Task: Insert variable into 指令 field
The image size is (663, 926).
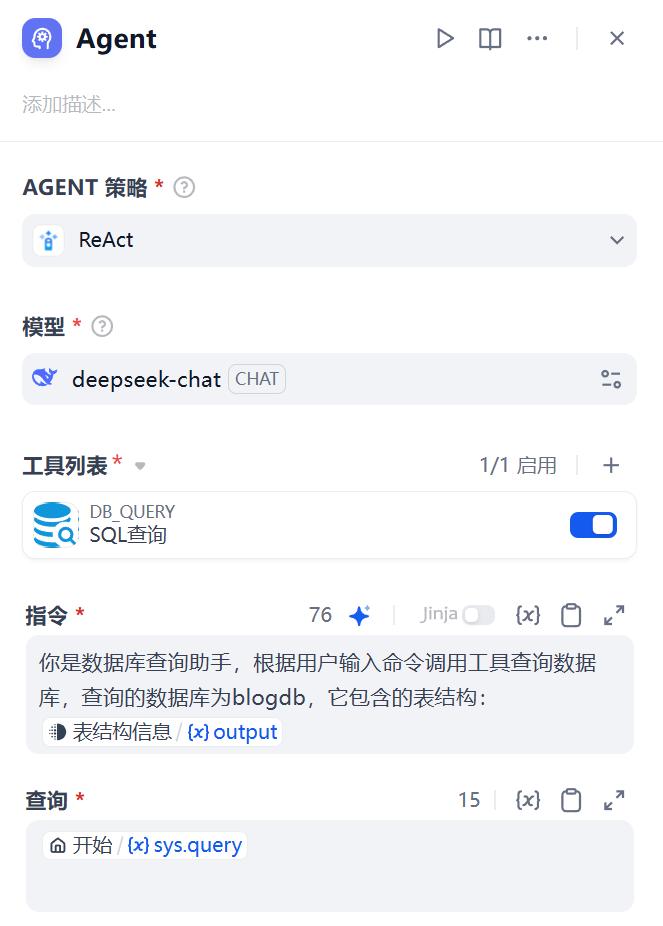Action: pos(527,615)
